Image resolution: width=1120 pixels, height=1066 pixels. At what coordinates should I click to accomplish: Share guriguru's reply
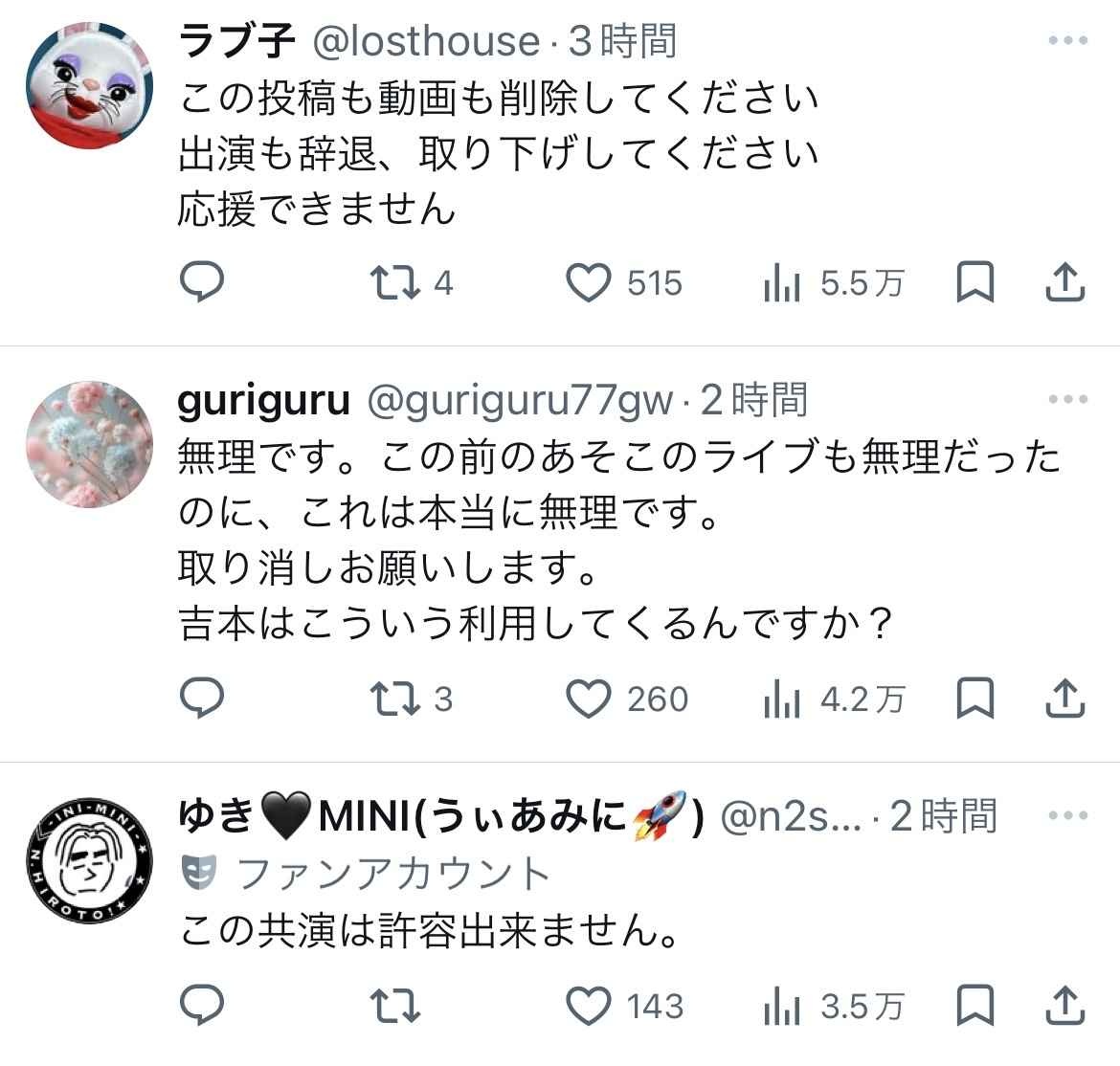tap(1064, 699)
